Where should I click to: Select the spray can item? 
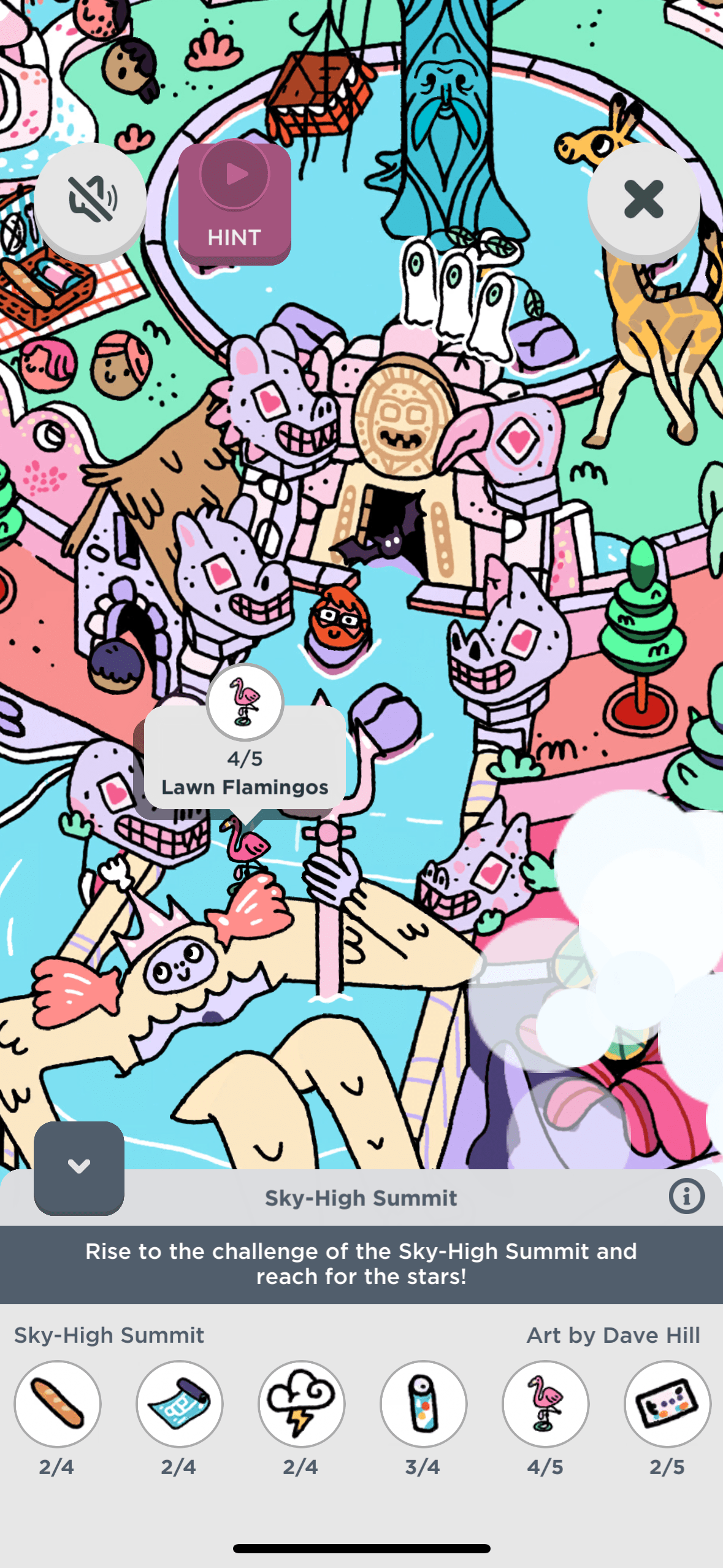coord(423,1404)
